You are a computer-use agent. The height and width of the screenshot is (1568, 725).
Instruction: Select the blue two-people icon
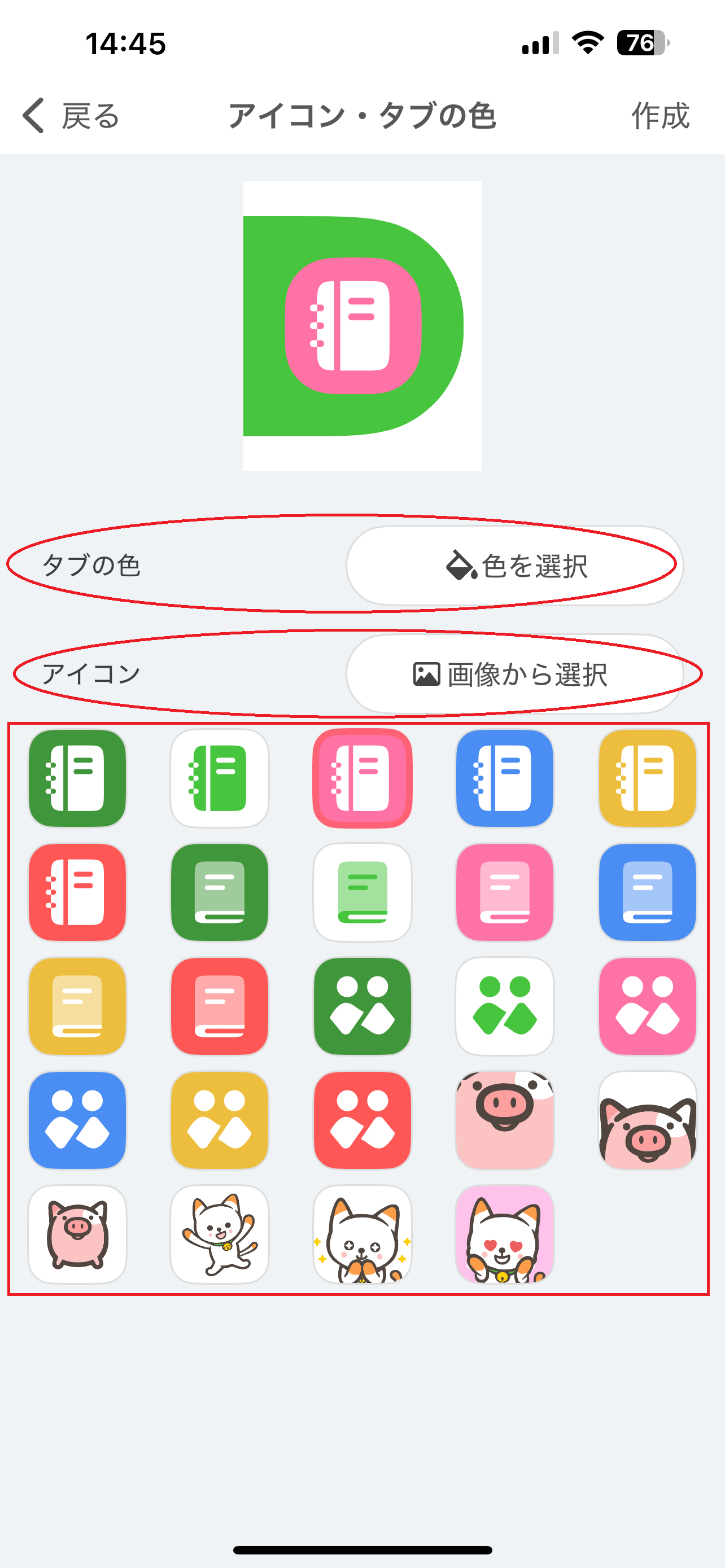77,1120
